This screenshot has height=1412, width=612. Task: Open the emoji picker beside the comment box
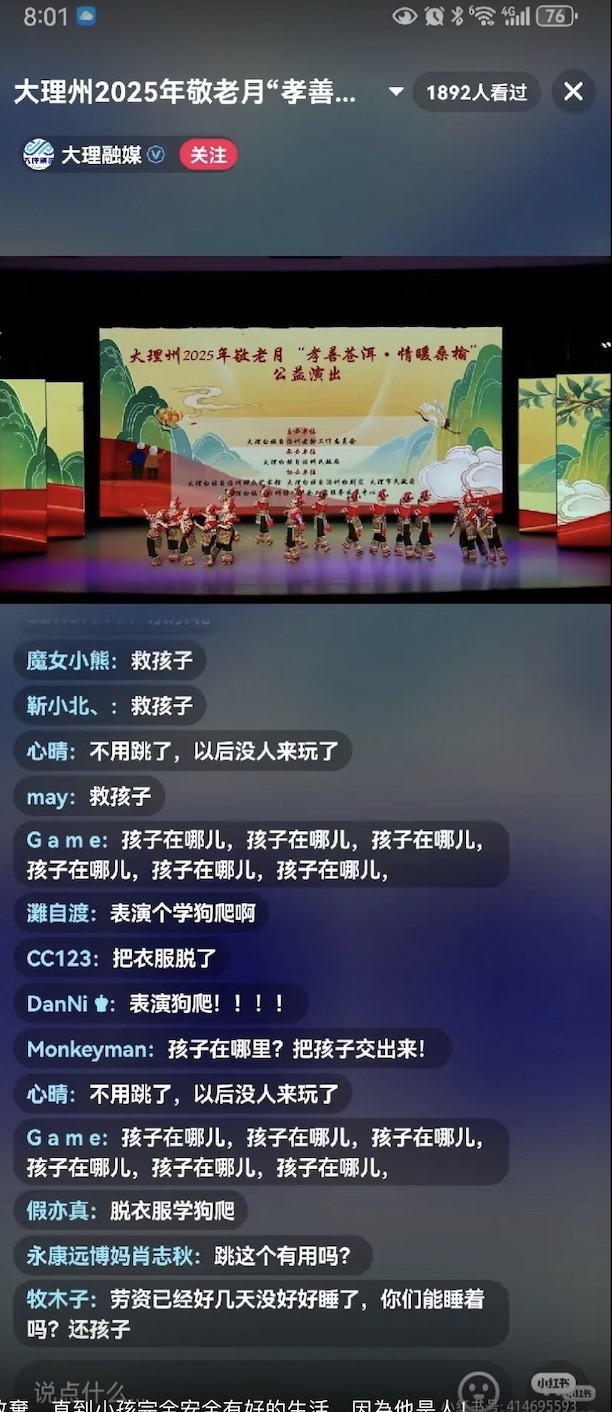tap(478, 1389)
